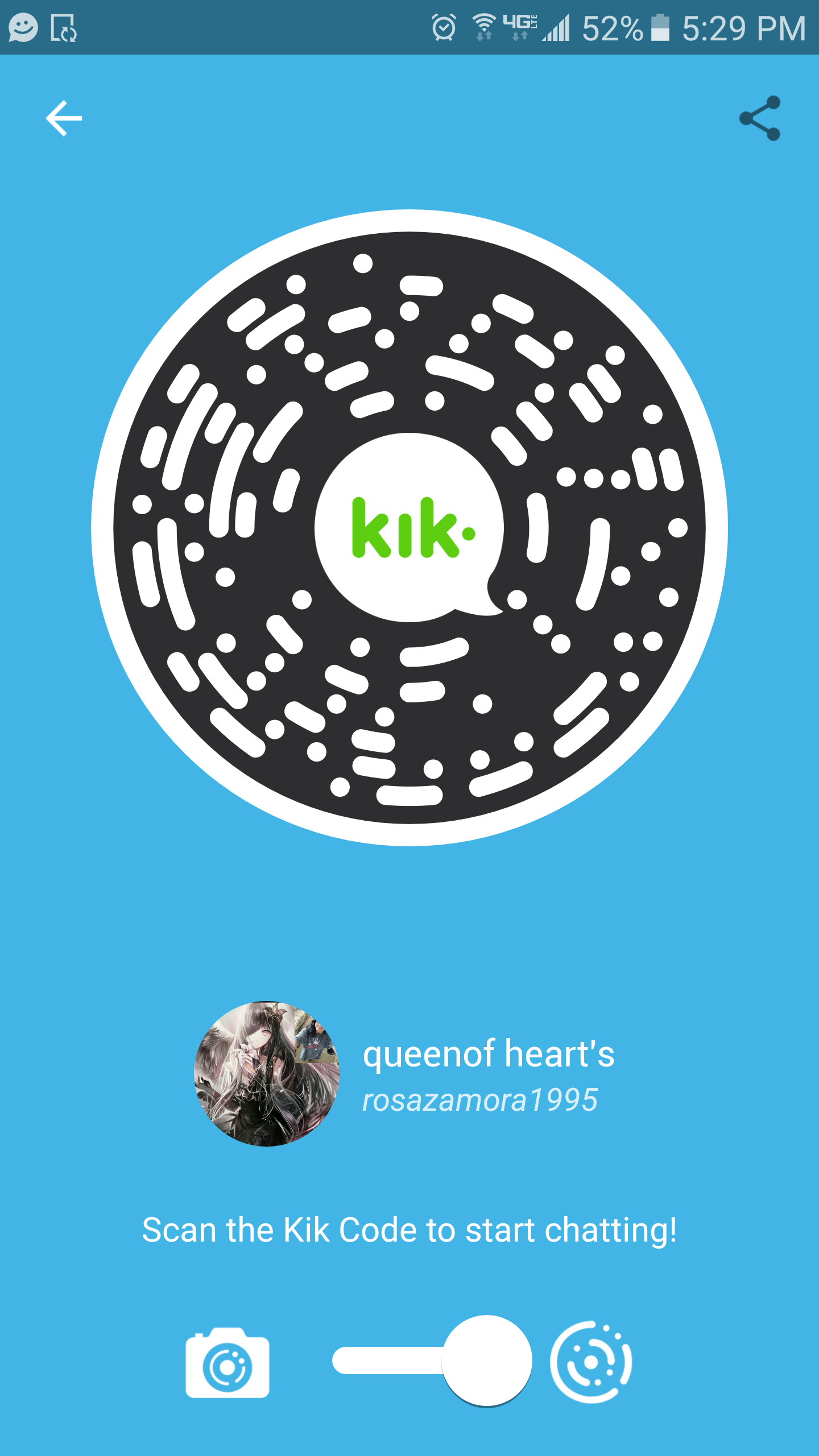Toggle the scan and code switch
This screenshot has height=1456, width=819.
tap(432, 1361)
